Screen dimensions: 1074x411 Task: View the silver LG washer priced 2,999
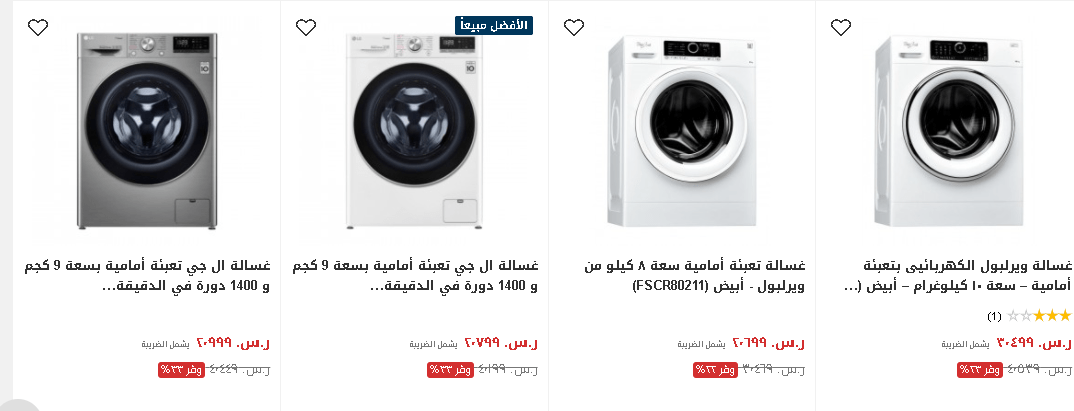tap(147, 132)
